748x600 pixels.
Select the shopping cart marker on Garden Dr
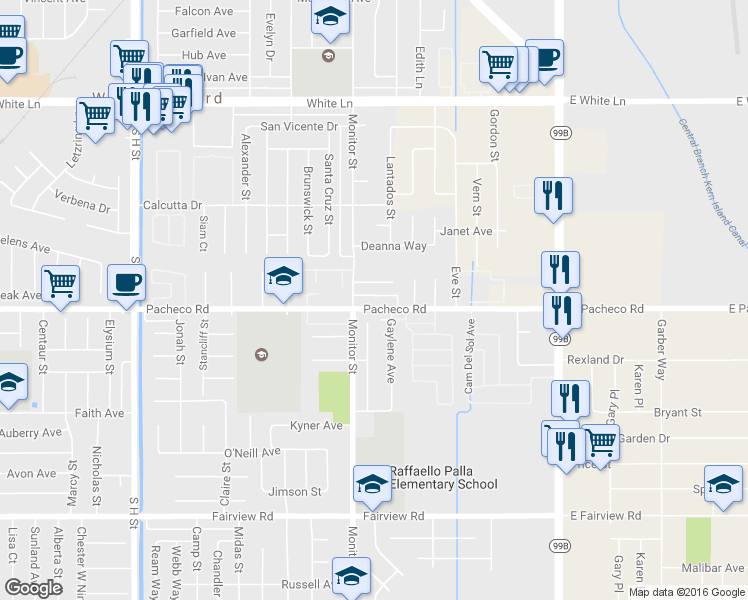603,446
